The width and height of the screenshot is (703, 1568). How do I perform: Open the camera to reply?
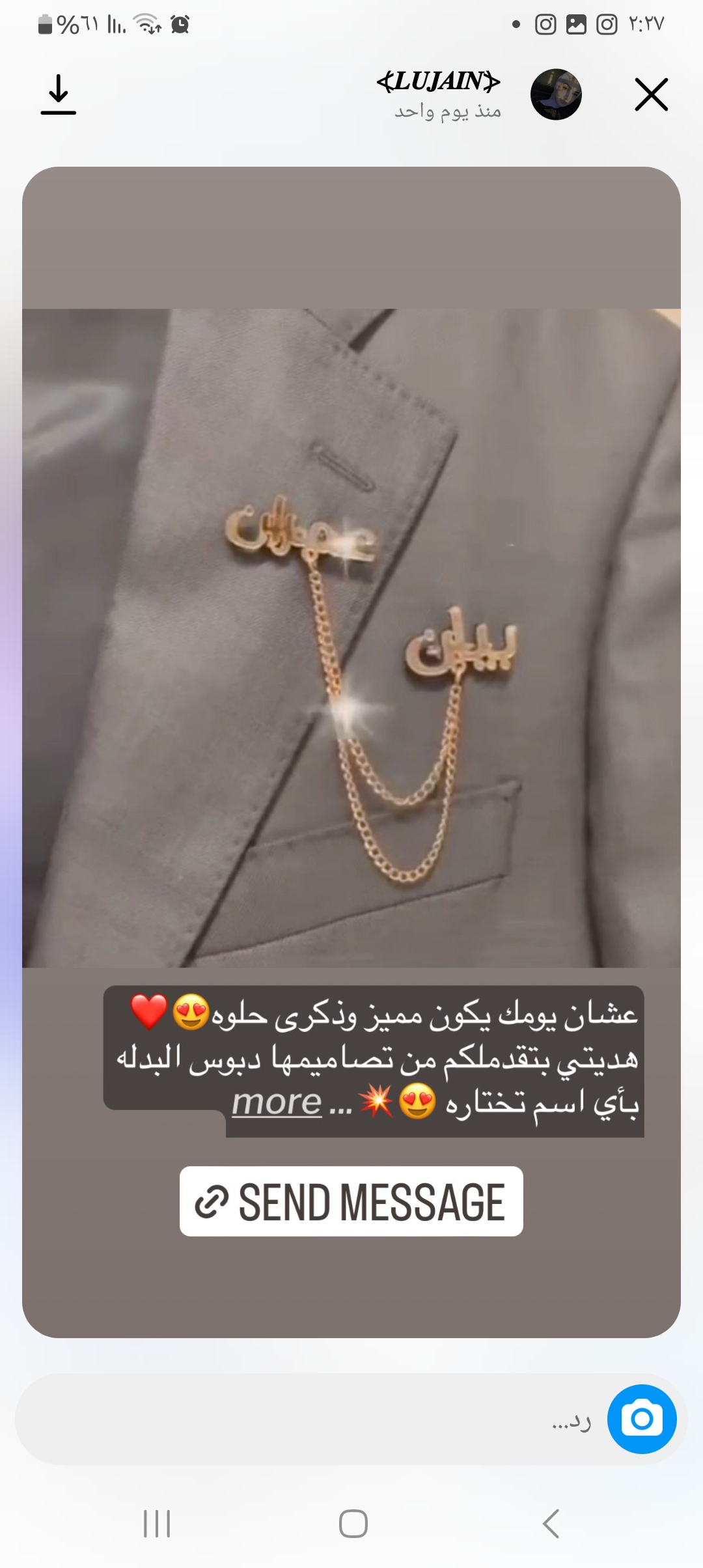click(642, 1419)
